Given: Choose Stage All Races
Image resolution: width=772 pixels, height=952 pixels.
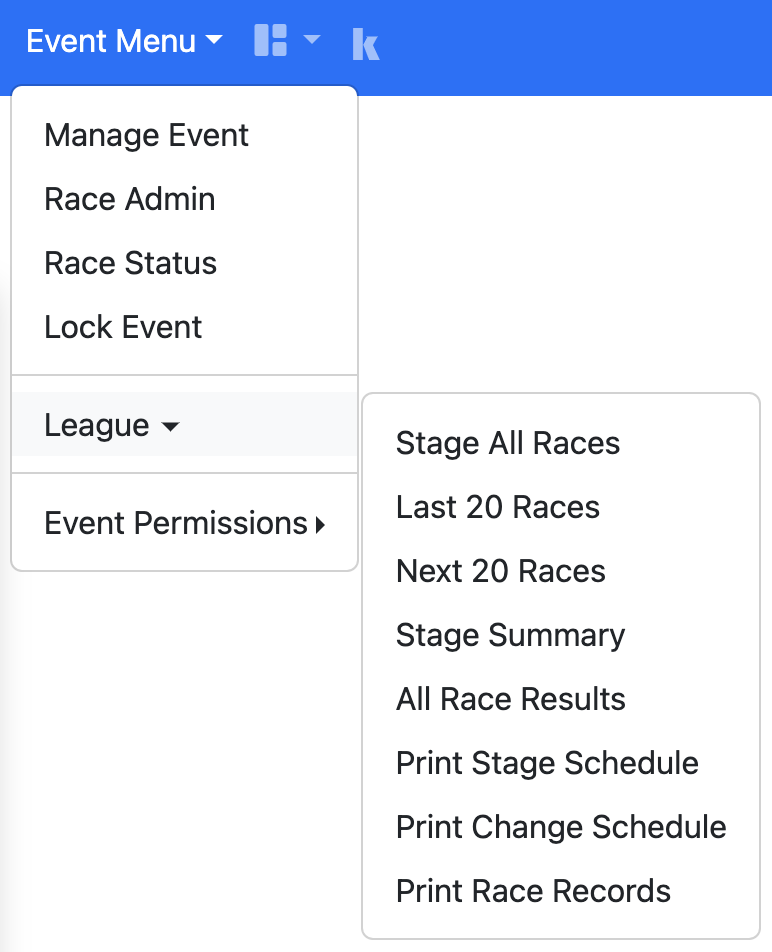Looking at the screenshot, I should coord(508,443).
